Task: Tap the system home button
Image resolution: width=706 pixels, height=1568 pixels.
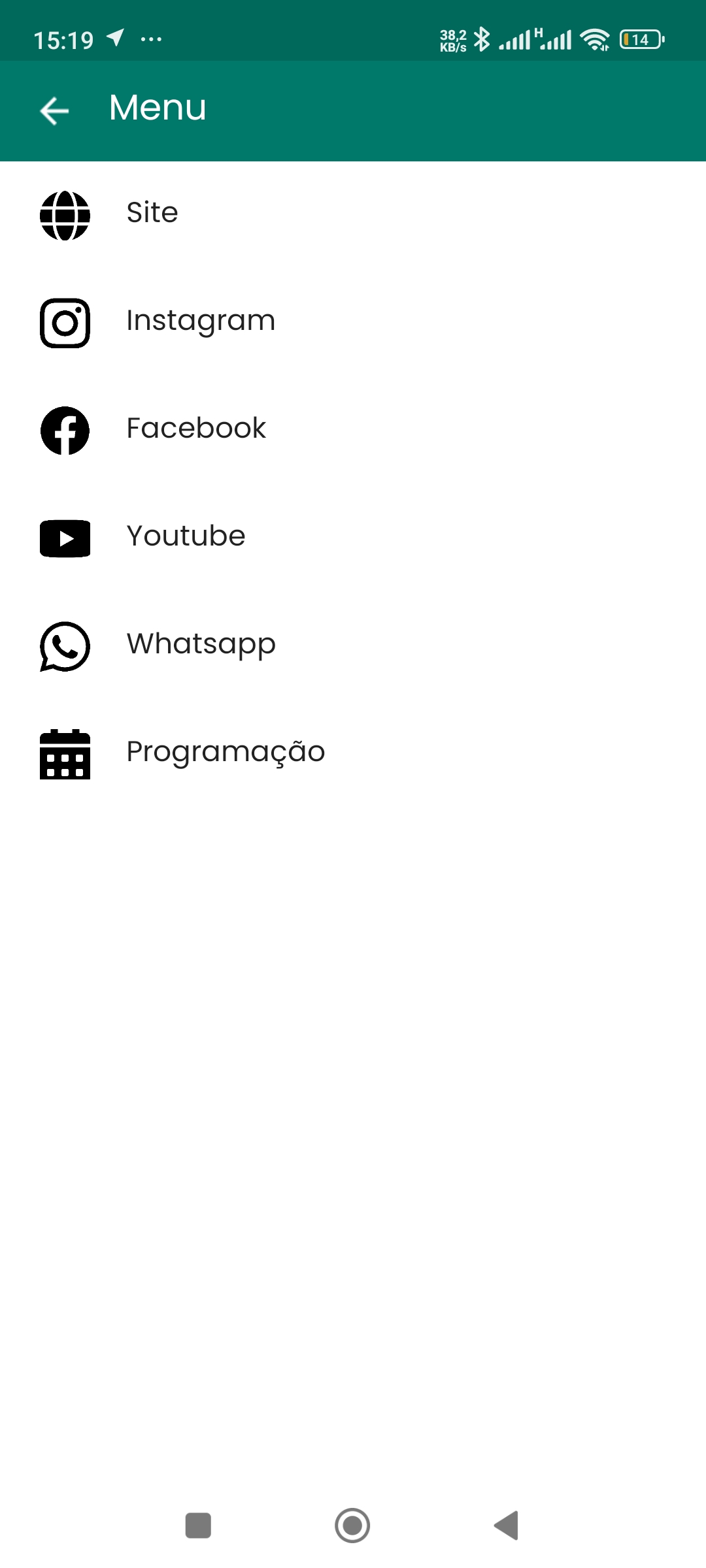Action: coord(352,1526)
